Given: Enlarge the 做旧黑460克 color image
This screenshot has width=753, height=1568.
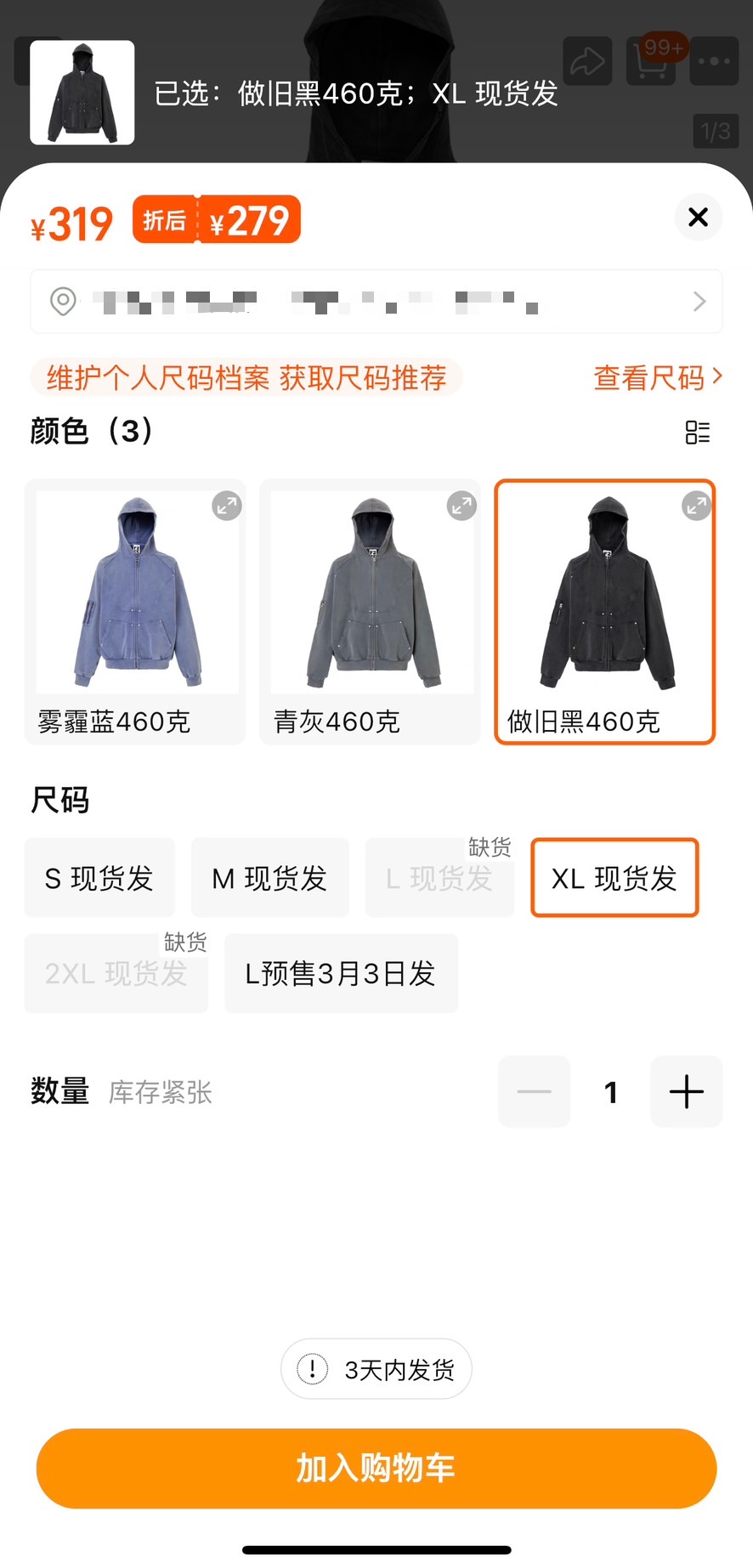Looking at the screenshot, I should [x=696, y=507].
